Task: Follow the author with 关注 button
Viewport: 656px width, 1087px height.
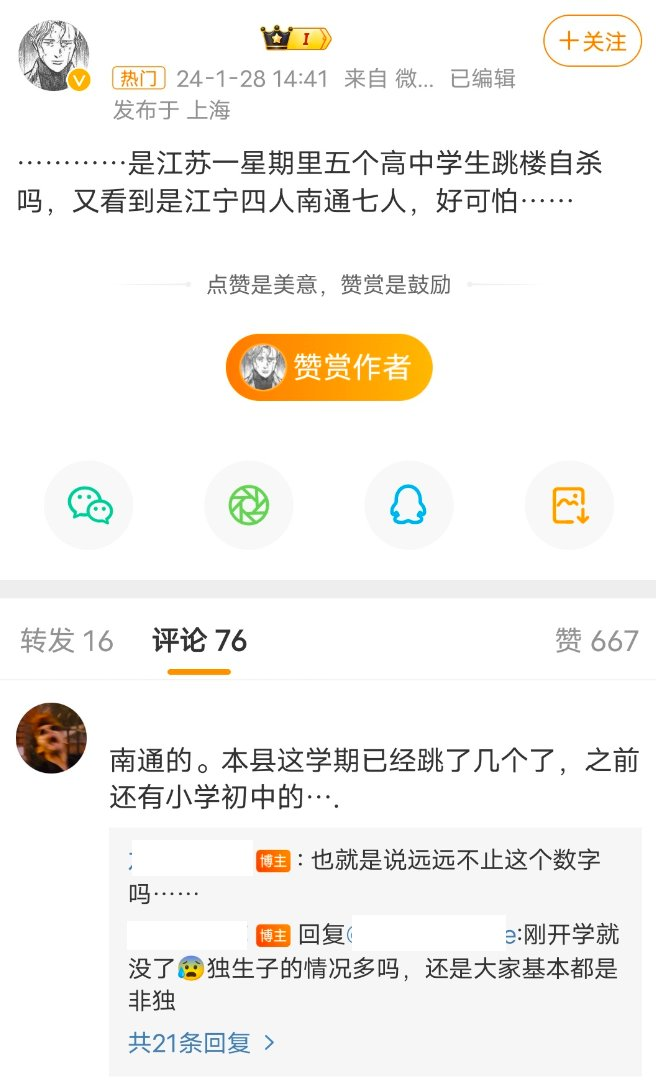Action: click(592, 41)
